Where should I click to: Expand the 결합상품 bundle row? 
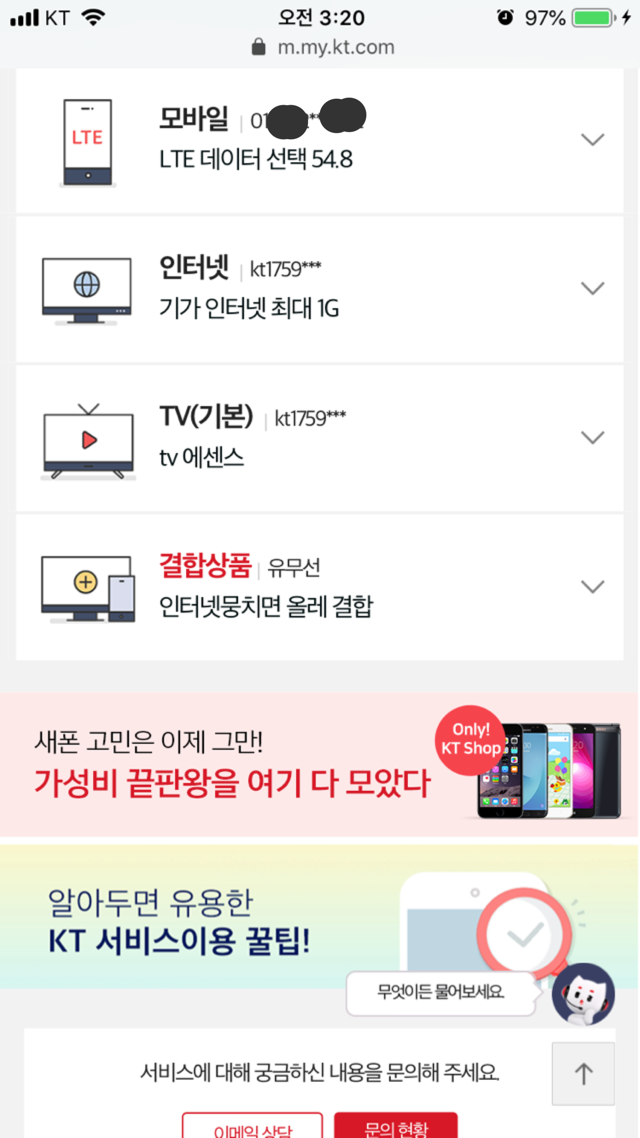click(x=592, y=586)
